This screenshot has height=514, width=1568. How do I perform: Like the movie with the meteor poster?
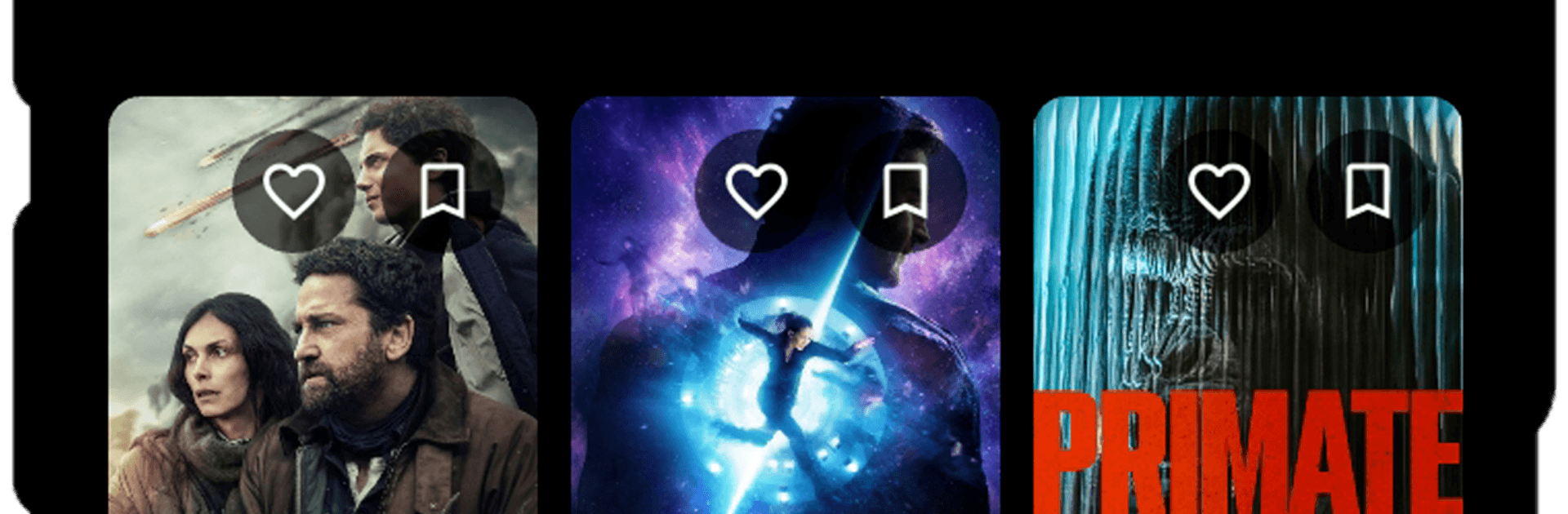(293, 191)
